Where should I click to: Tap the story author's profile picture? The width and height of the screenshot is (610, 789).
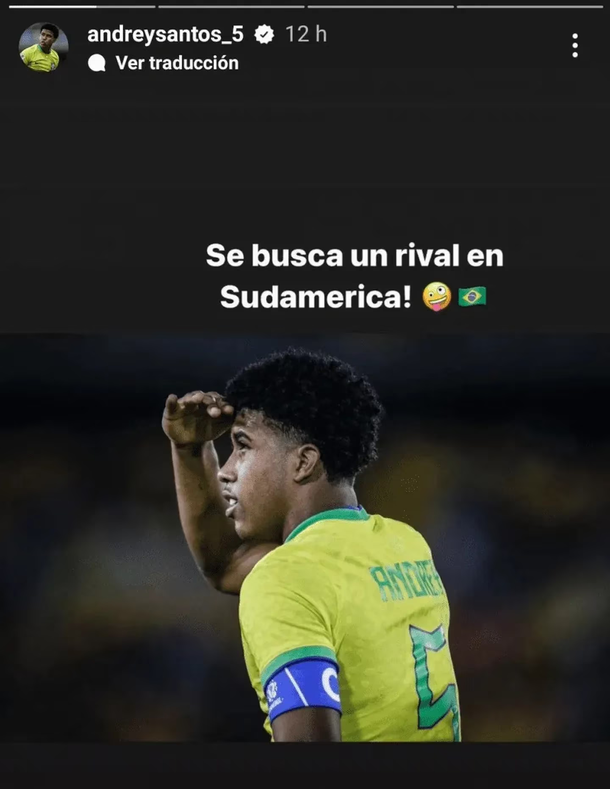click(x=44, y=47)
